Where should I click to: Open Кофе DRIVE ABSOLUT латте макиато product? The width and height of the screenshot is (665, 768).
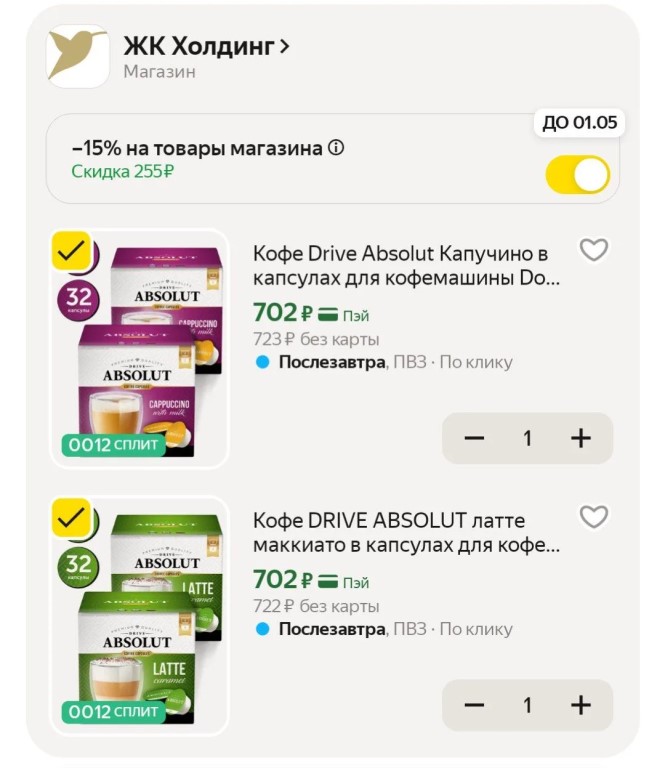click(x=400, y=533)
